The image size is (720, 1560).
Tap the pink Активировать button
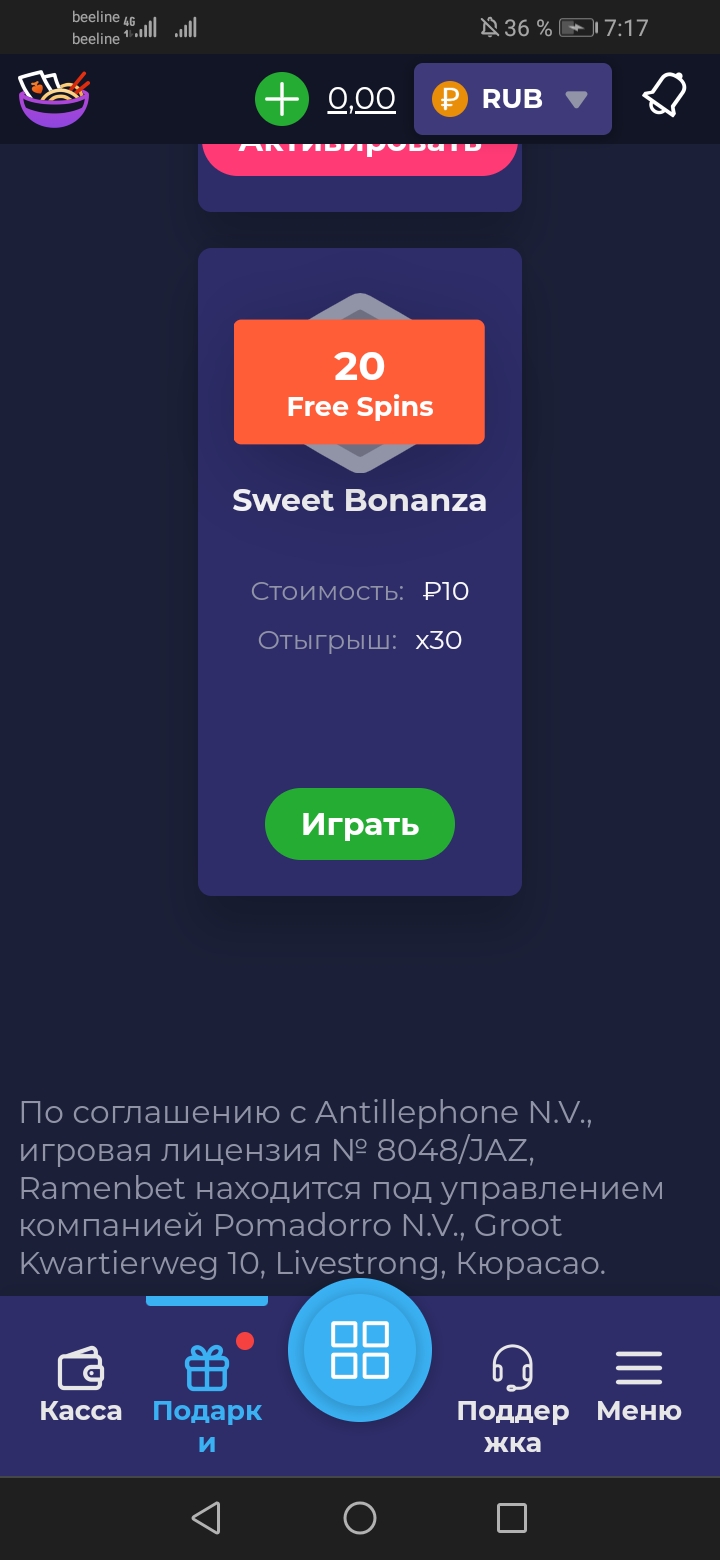click(x=360, y=155)
